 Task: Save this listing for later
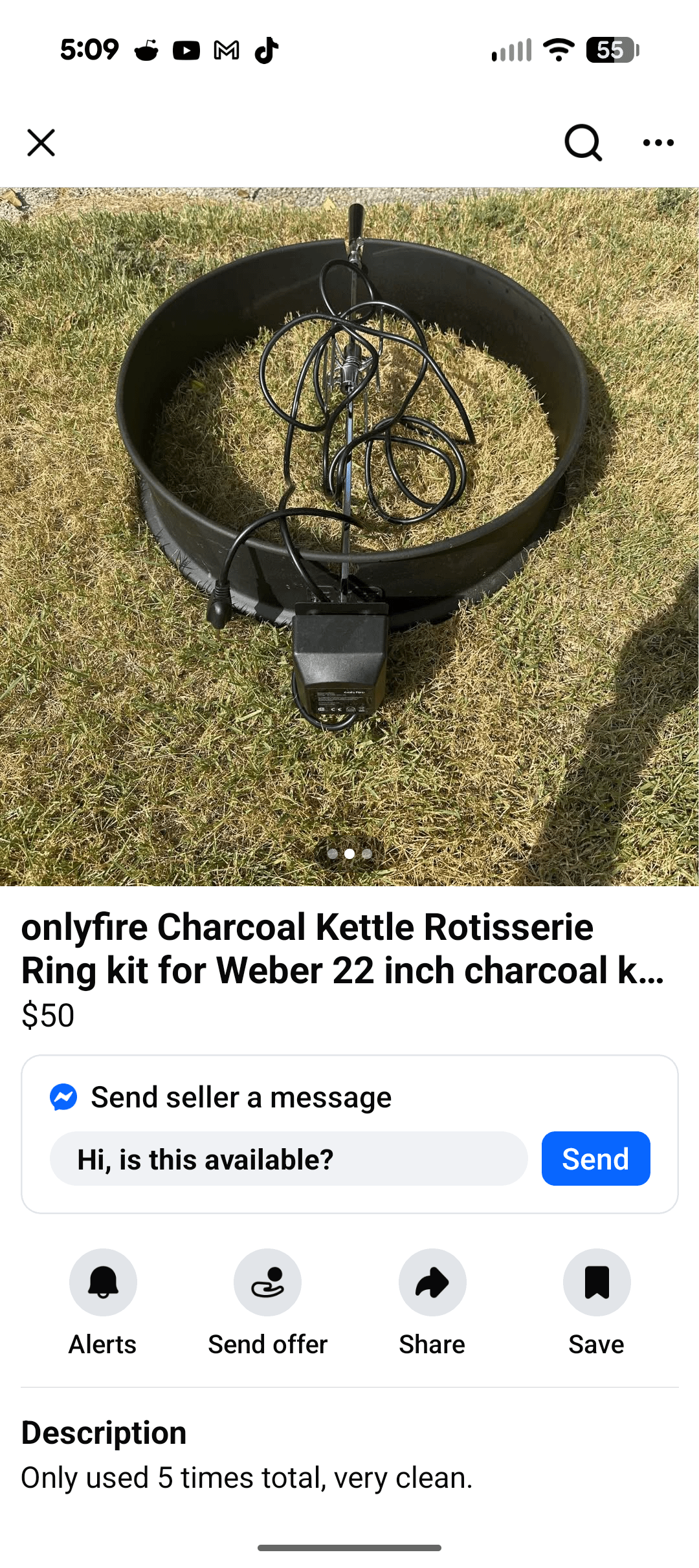click(597, 1282)
